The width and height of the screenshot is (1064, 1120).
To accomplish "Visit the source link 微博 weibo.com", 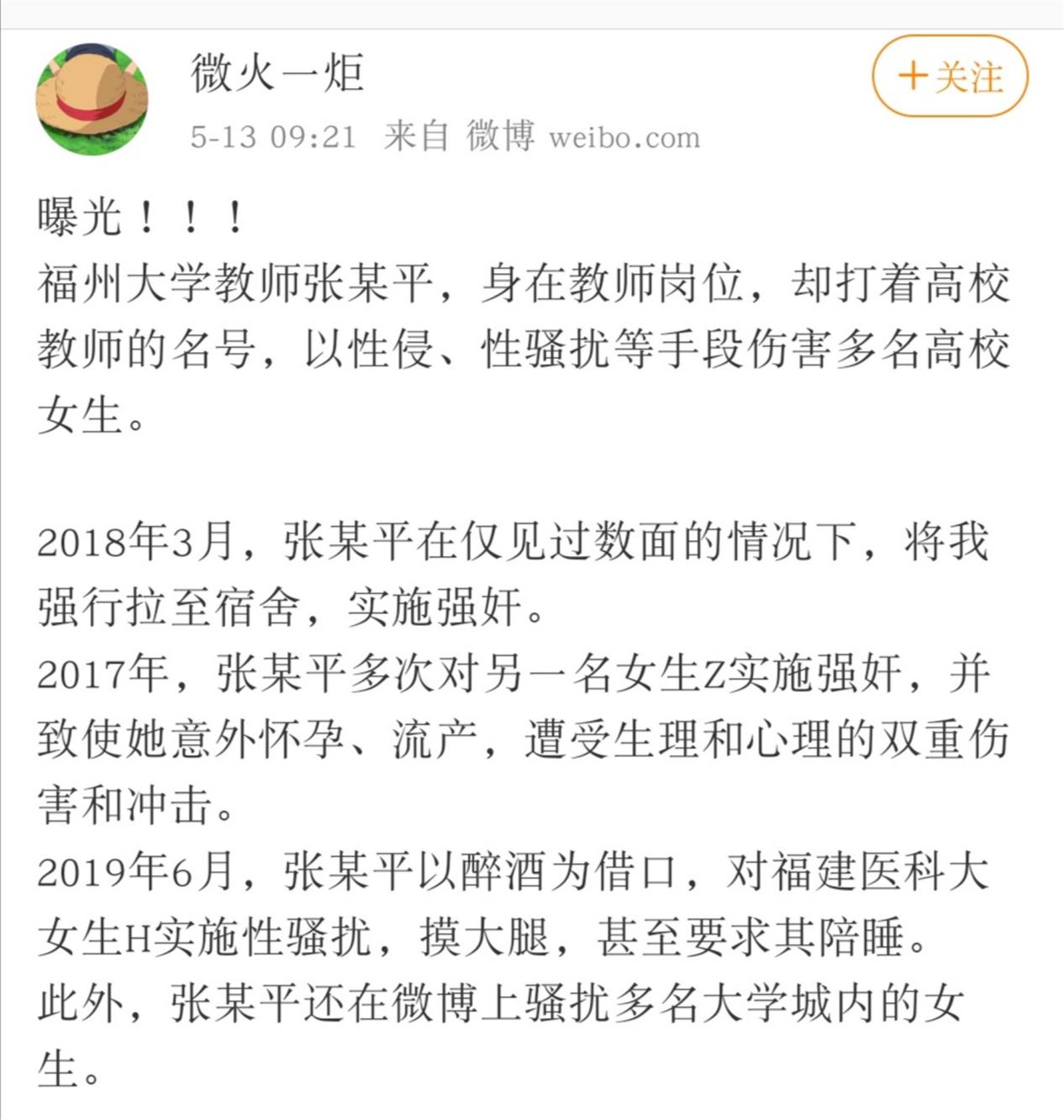I will point(582,134).
